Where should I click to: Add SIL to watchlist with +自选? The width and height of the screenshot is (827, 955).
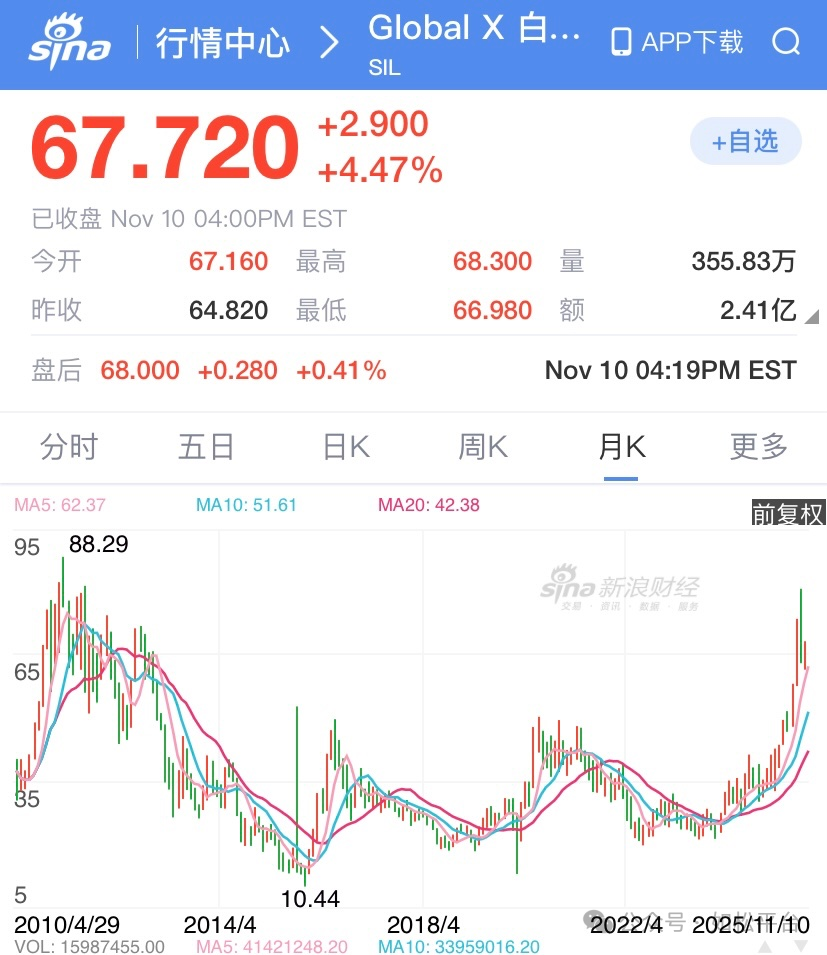745,141
